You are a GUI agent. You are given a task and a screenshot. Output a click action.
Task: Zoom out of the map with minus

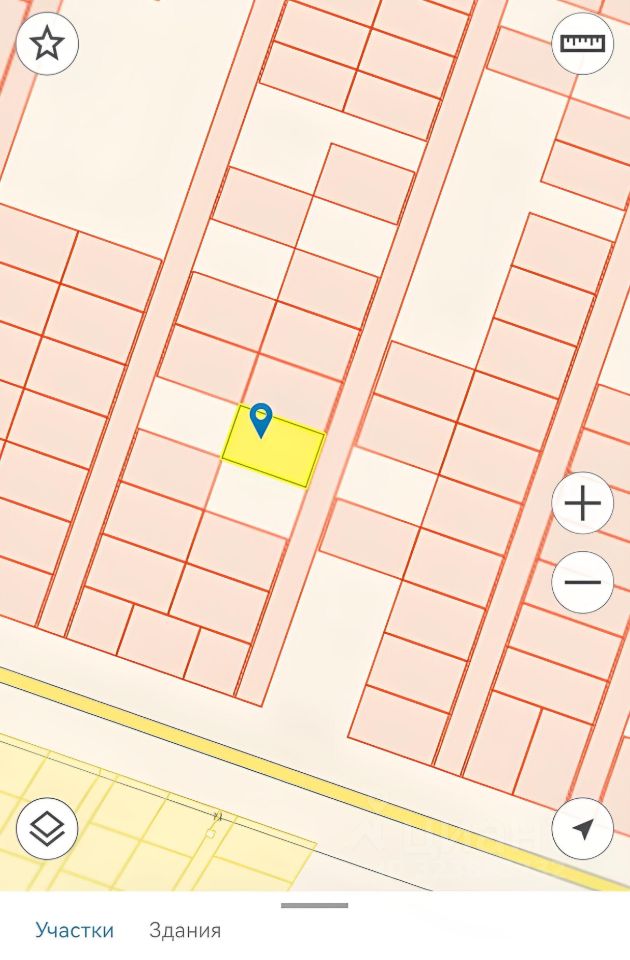tap(583, 582)
